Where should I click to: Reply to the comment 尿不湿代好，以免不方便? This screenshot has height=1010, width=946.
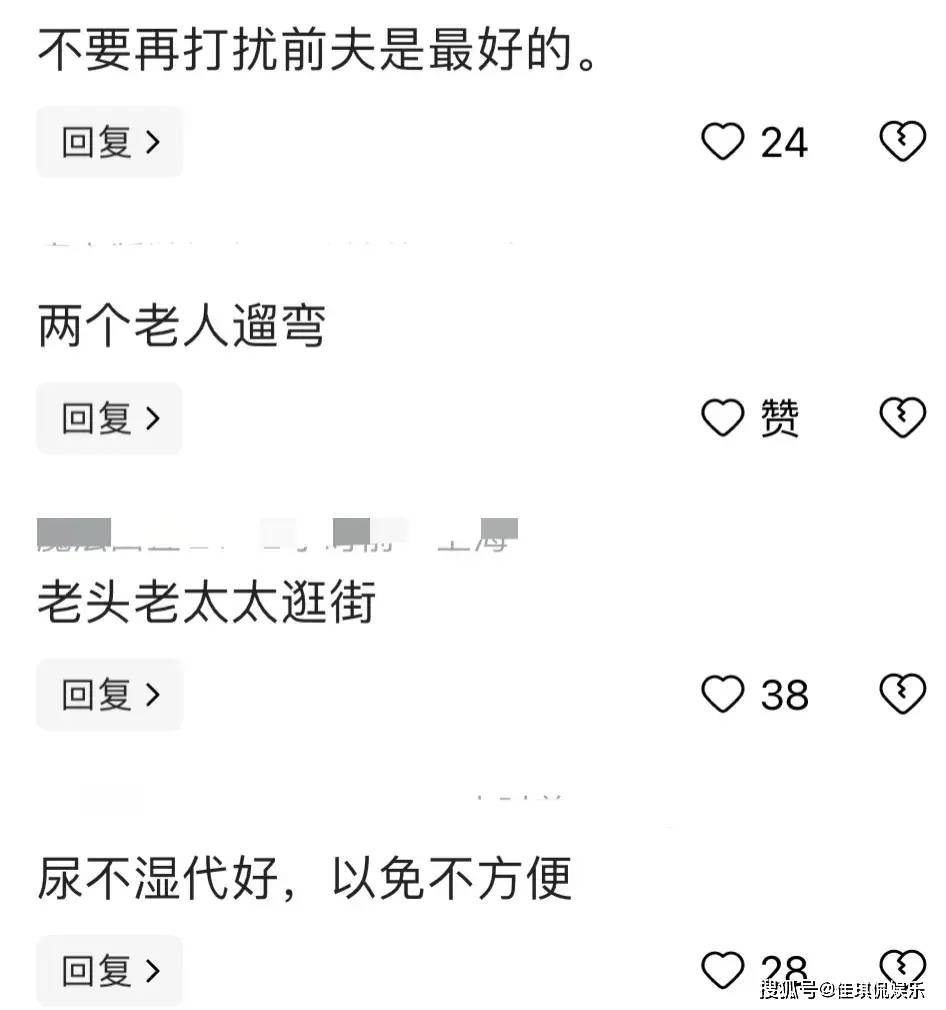click(x=110, y=970)
